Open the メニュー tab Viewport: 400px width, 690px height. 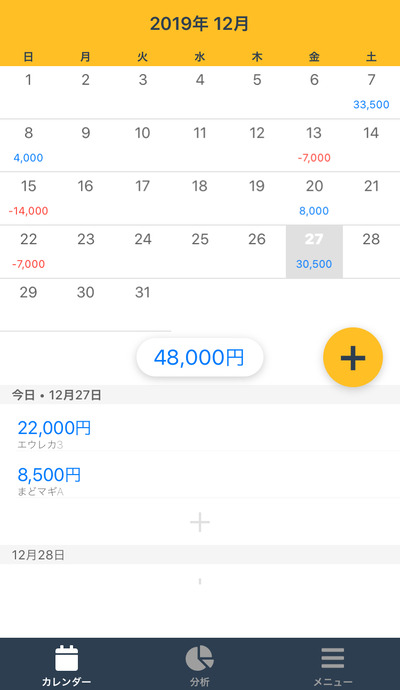point(333,664)
